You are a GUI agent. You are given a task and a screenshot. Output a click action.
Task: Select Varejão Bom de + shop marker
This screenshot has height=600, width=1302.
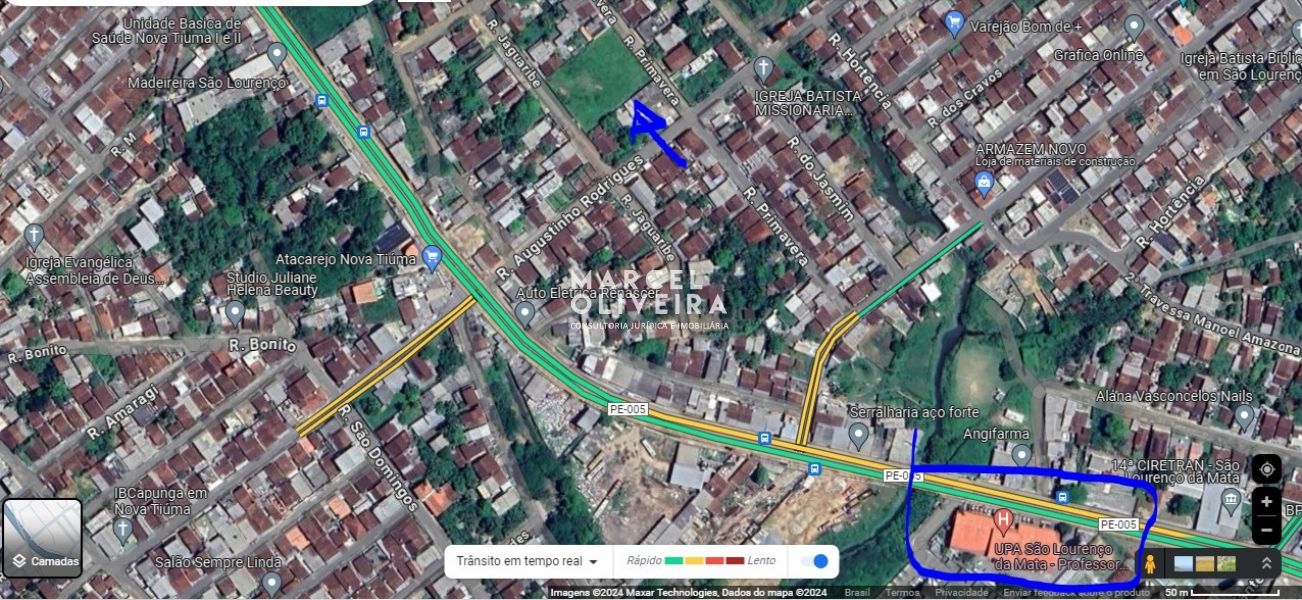click(954, 22)
